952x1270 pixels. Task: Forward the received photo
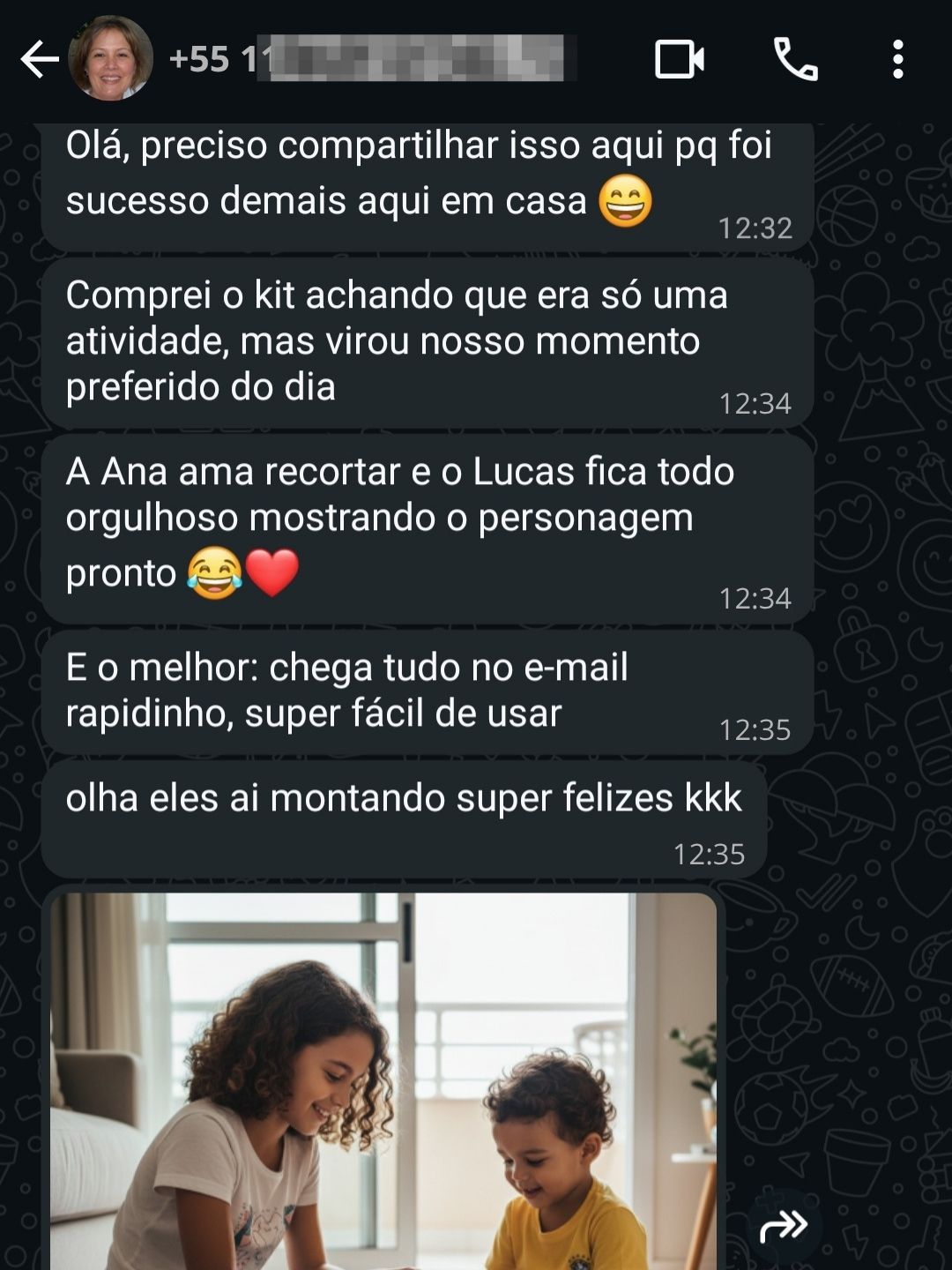[x=783, y=1225]
